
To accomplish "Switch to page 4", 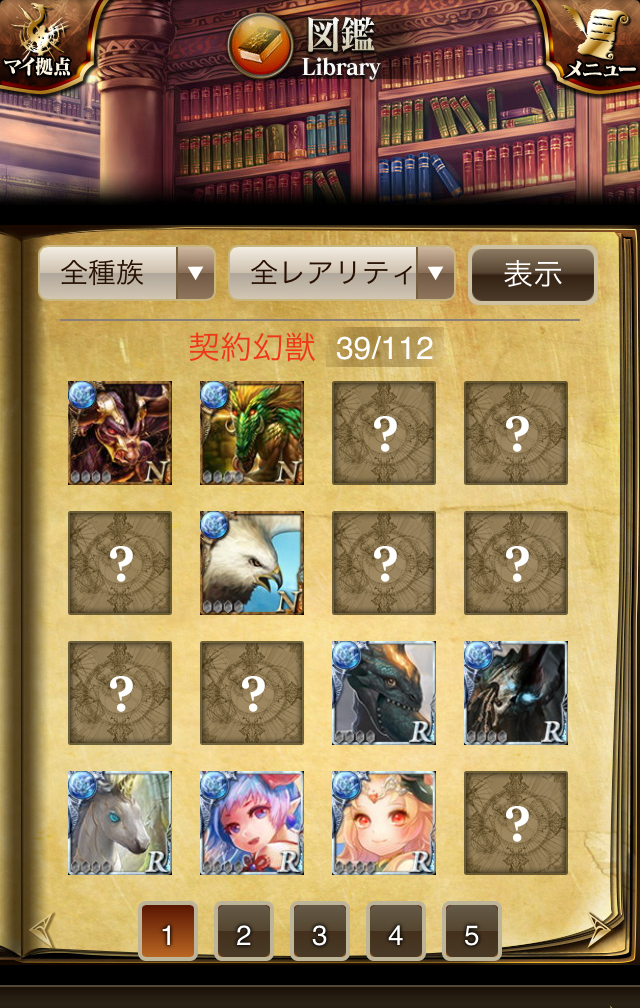I will click(395, 935).
